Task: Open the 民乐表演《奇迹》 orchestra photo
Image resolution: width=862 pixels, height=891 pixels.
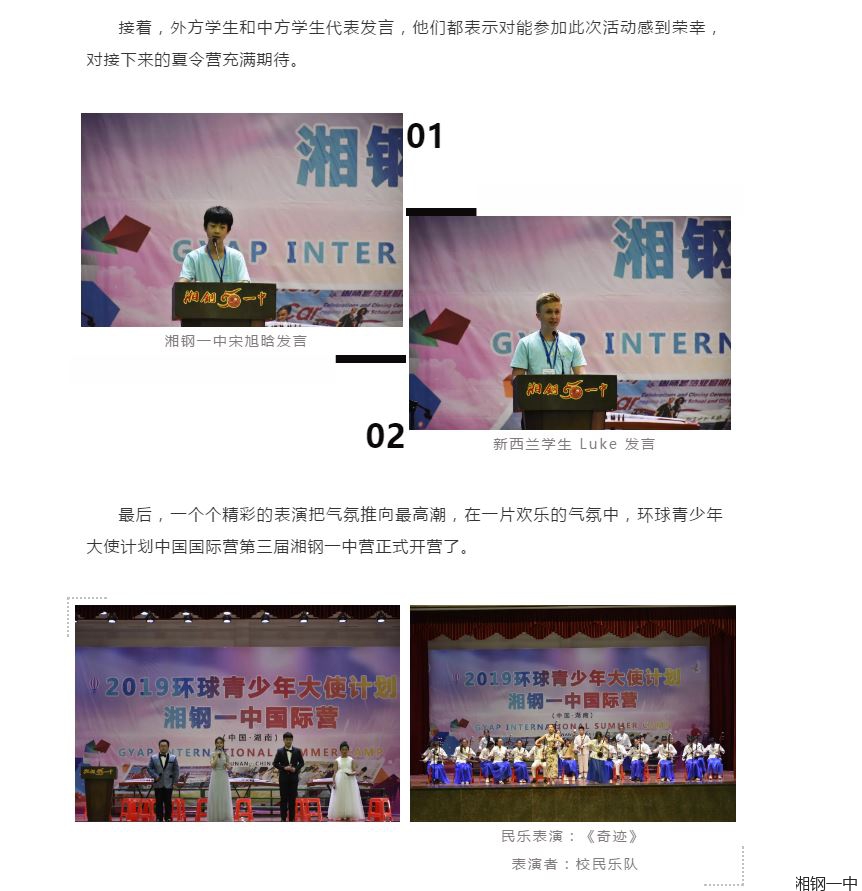Action: tap(573, 713)
